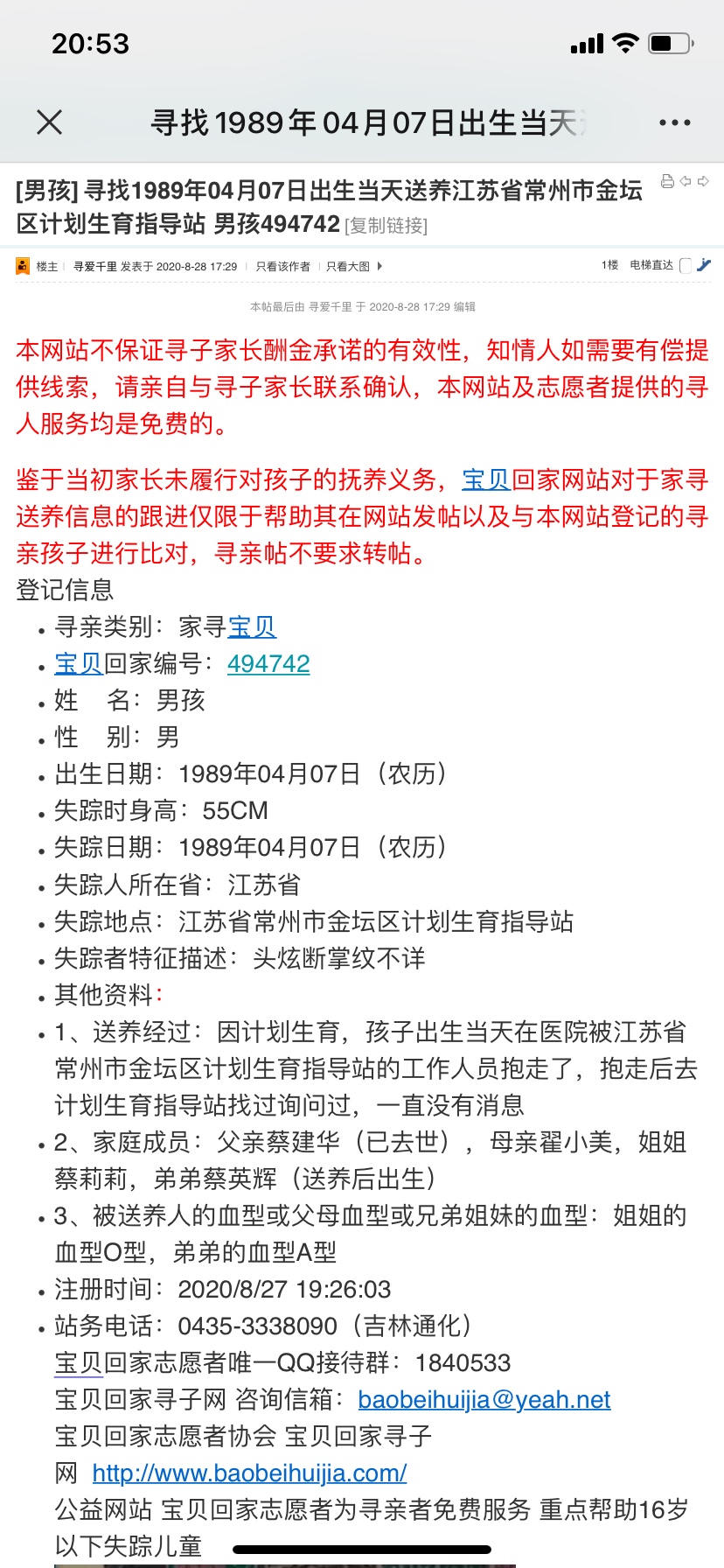
Task: Select 只看大图 view
Action: tap(348, 267)
